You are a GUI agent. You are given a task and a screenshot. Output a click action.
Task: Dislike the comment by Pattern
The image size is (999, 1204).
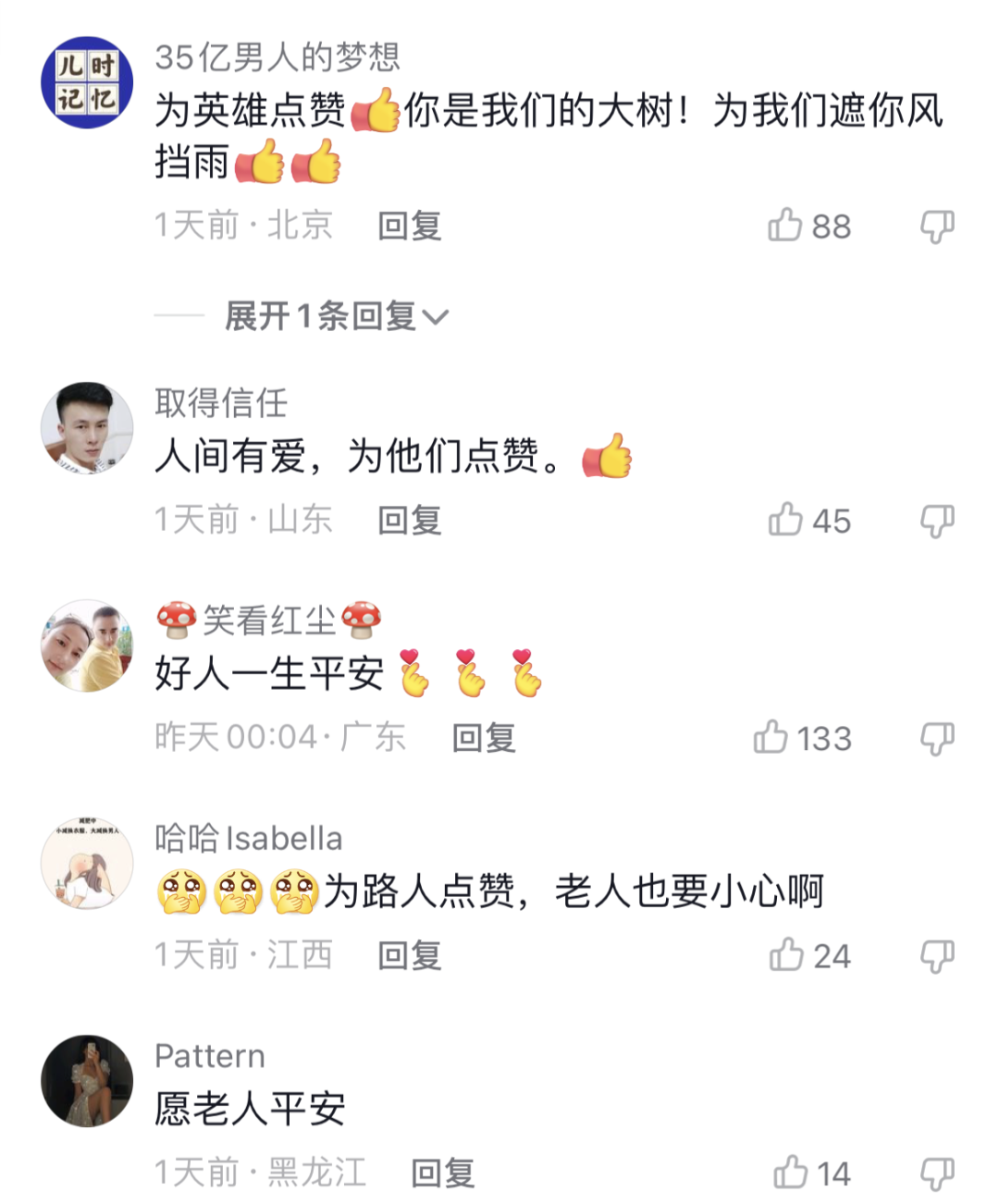936,1173
